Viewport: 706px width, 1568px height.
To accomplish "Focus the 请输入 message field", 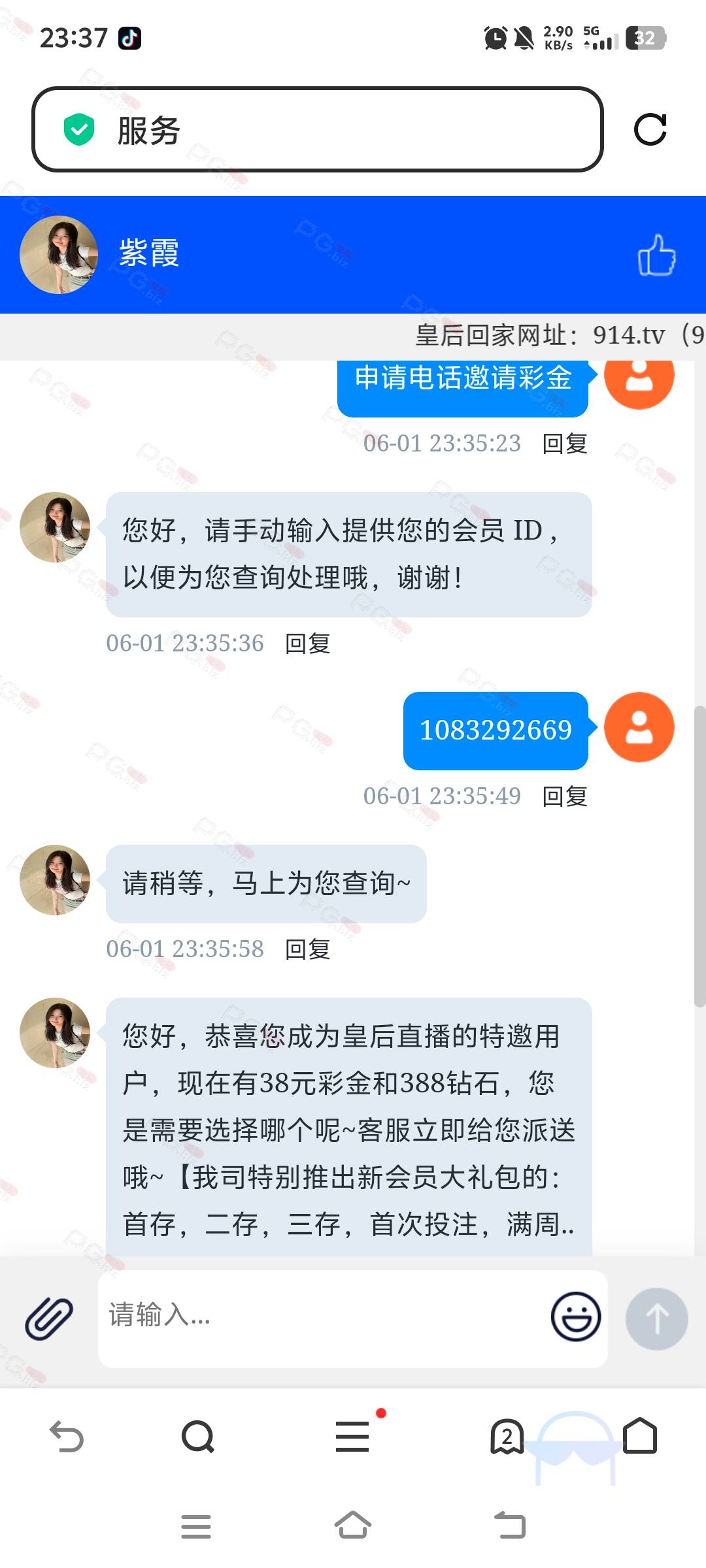I will coord(324,1318).
